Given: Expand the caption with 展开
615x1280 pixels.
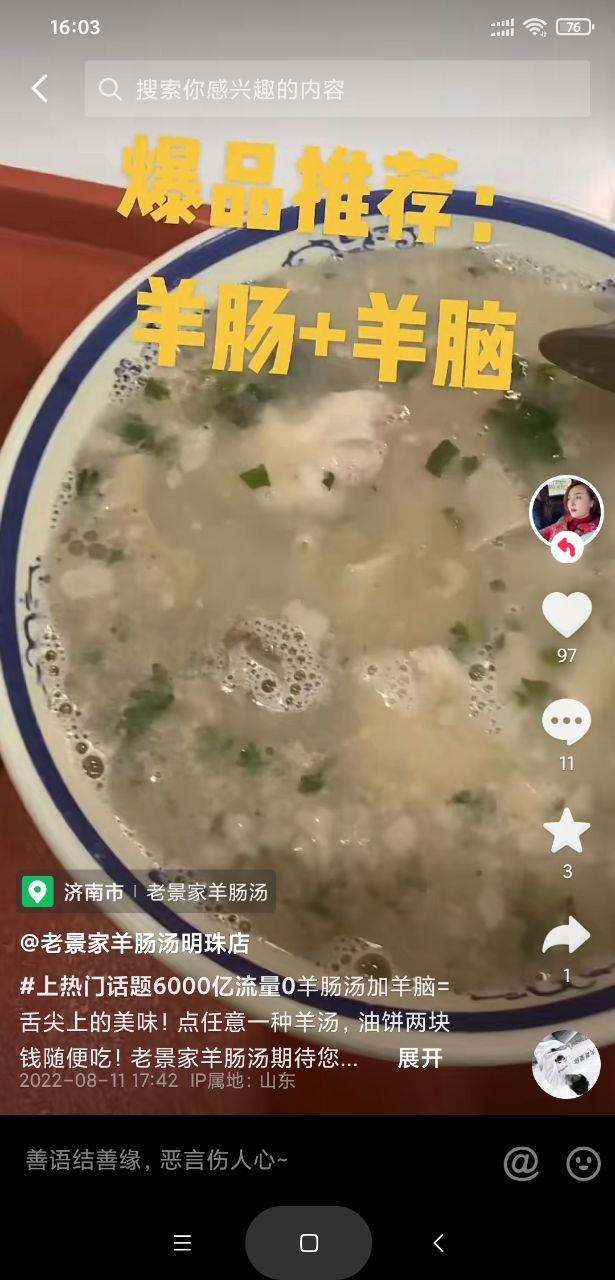Looking at the screenshot, I should tap(420, 1058).
